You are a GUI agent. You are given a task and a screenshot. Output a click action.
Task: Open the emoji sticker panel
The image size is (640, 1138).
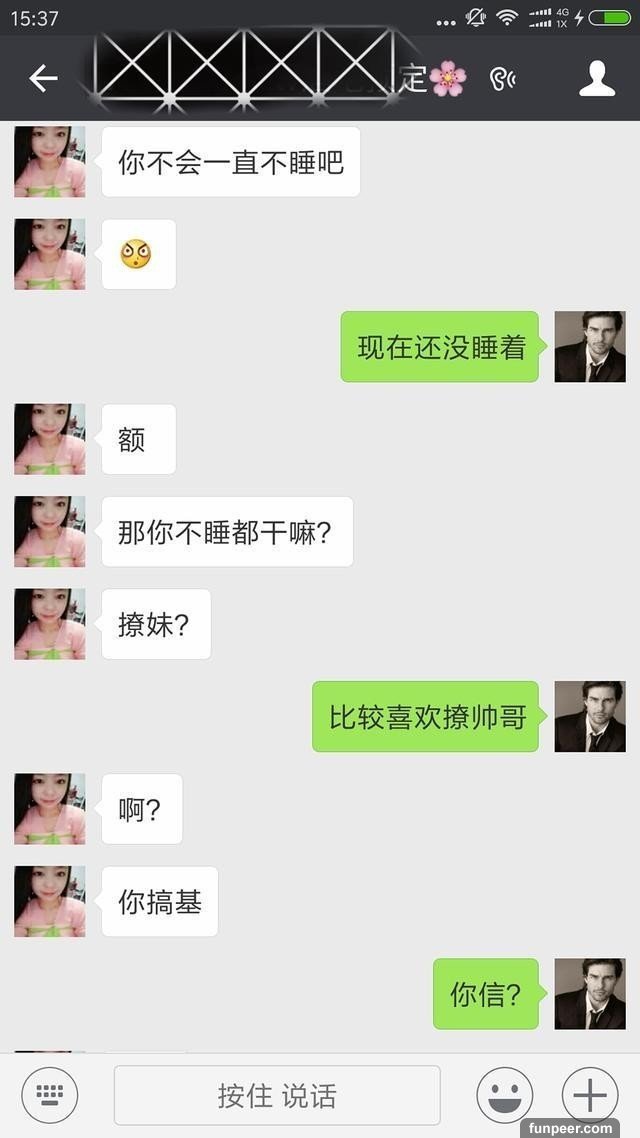[x=504, y=1096]
